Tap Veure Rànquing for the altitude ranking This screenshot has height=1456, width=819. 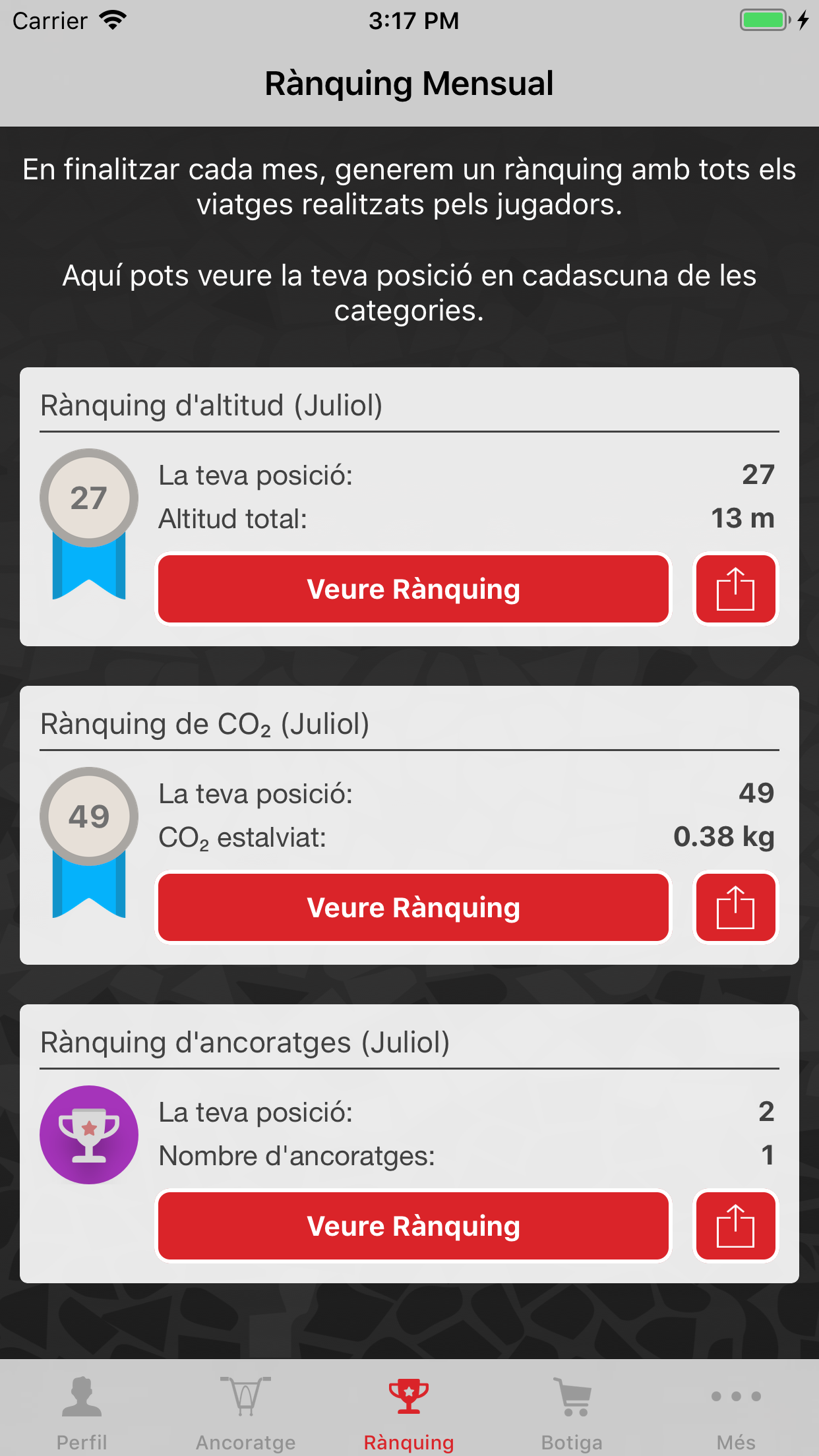(x=413, y=589)
